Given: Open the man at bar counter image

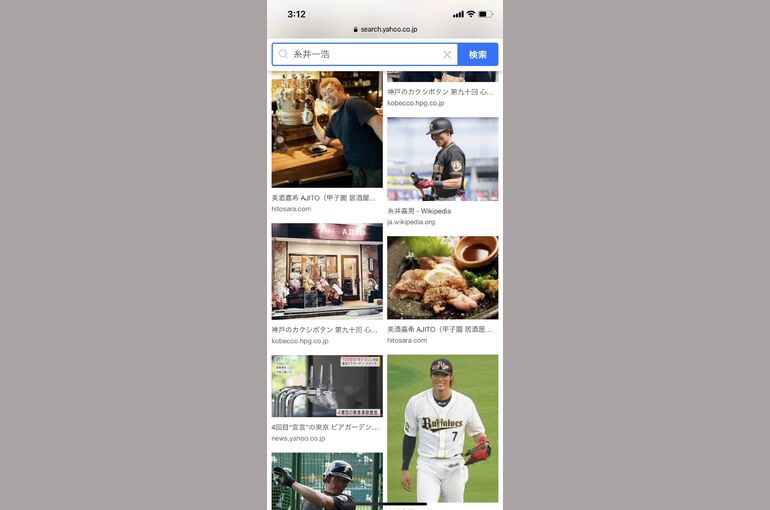Looking at the screenshot, I should coord(327,130).
